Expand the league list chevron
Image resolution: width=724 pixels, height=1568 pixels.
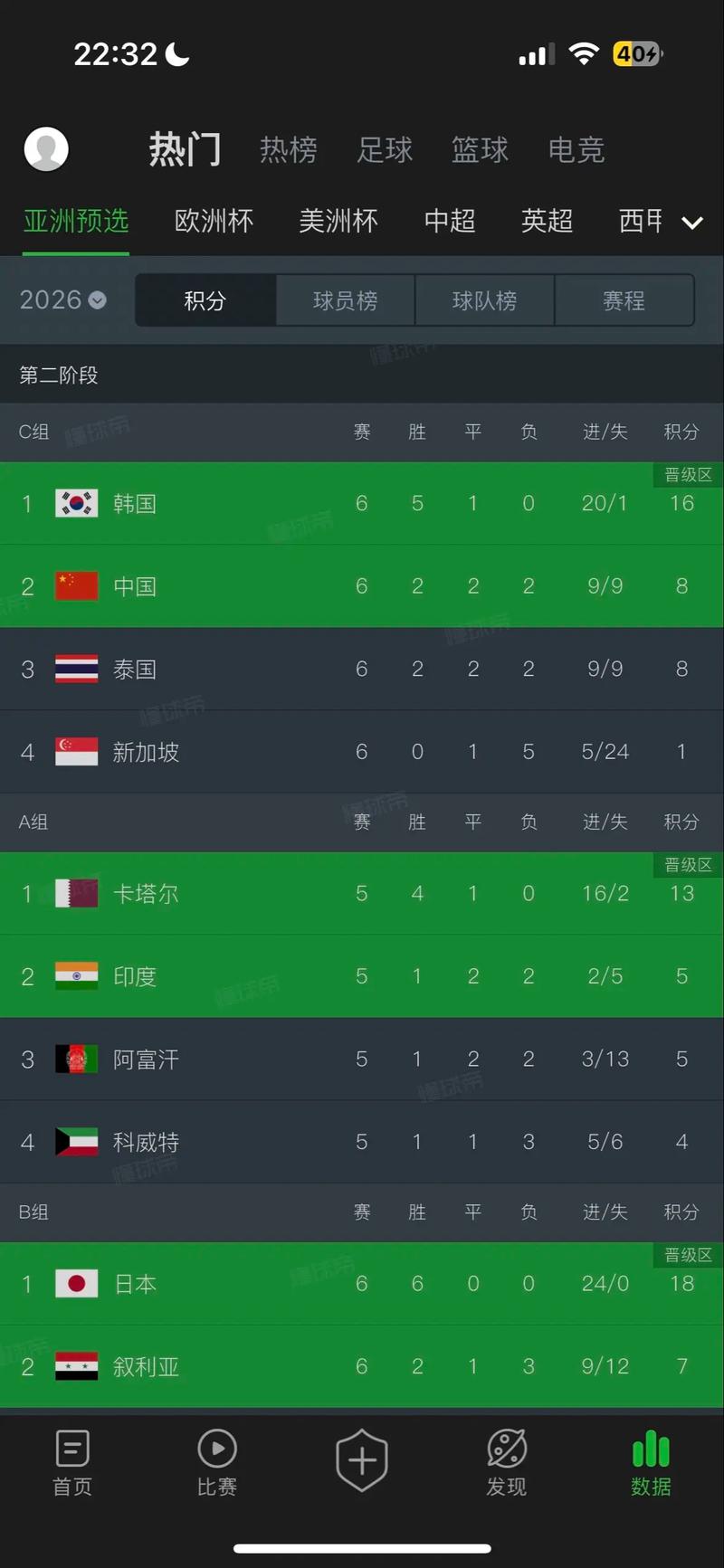pyautogui.click(x=692, y=223)
